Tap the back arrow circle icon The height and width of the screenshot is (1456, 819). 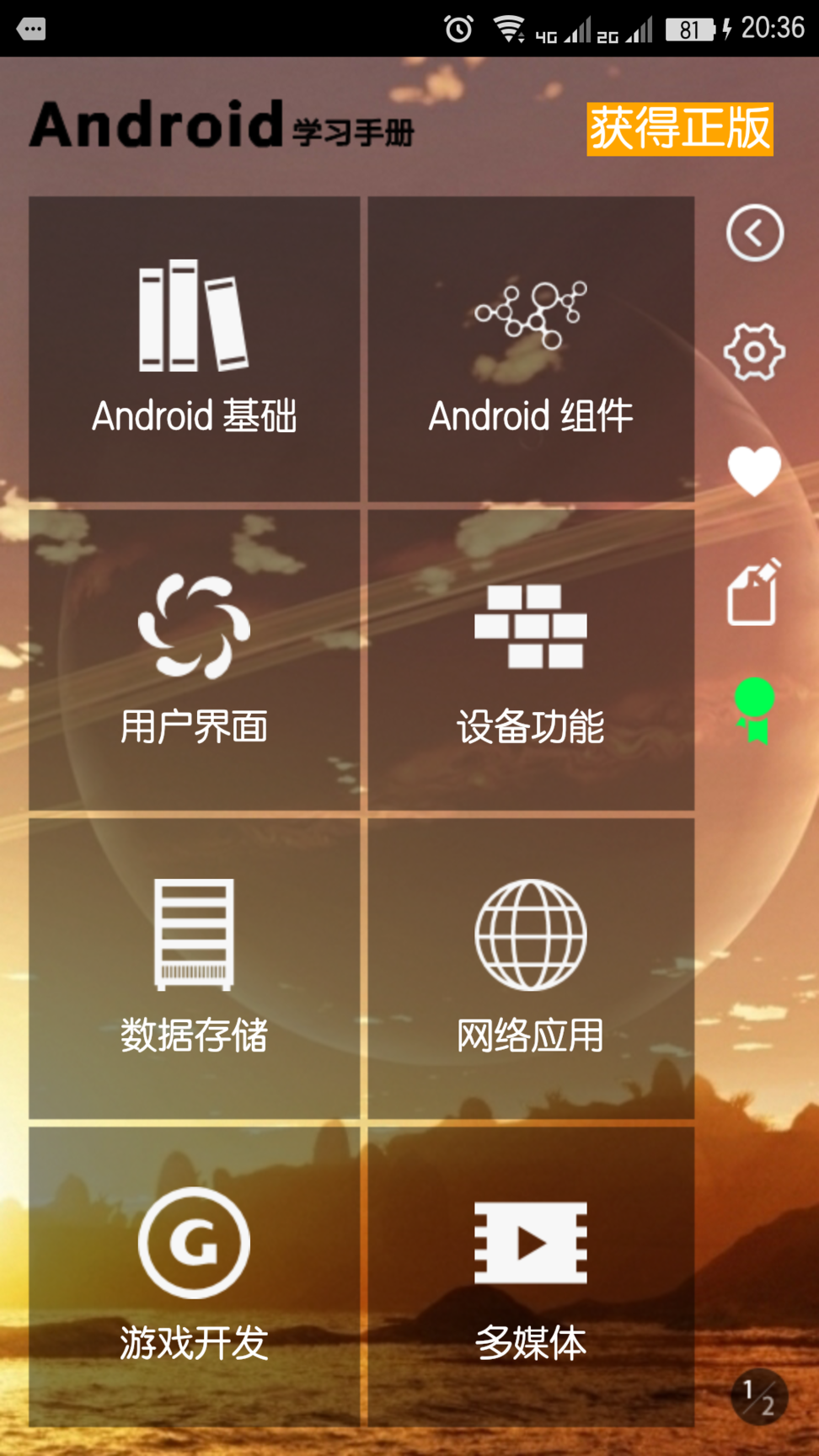[754, 233]
